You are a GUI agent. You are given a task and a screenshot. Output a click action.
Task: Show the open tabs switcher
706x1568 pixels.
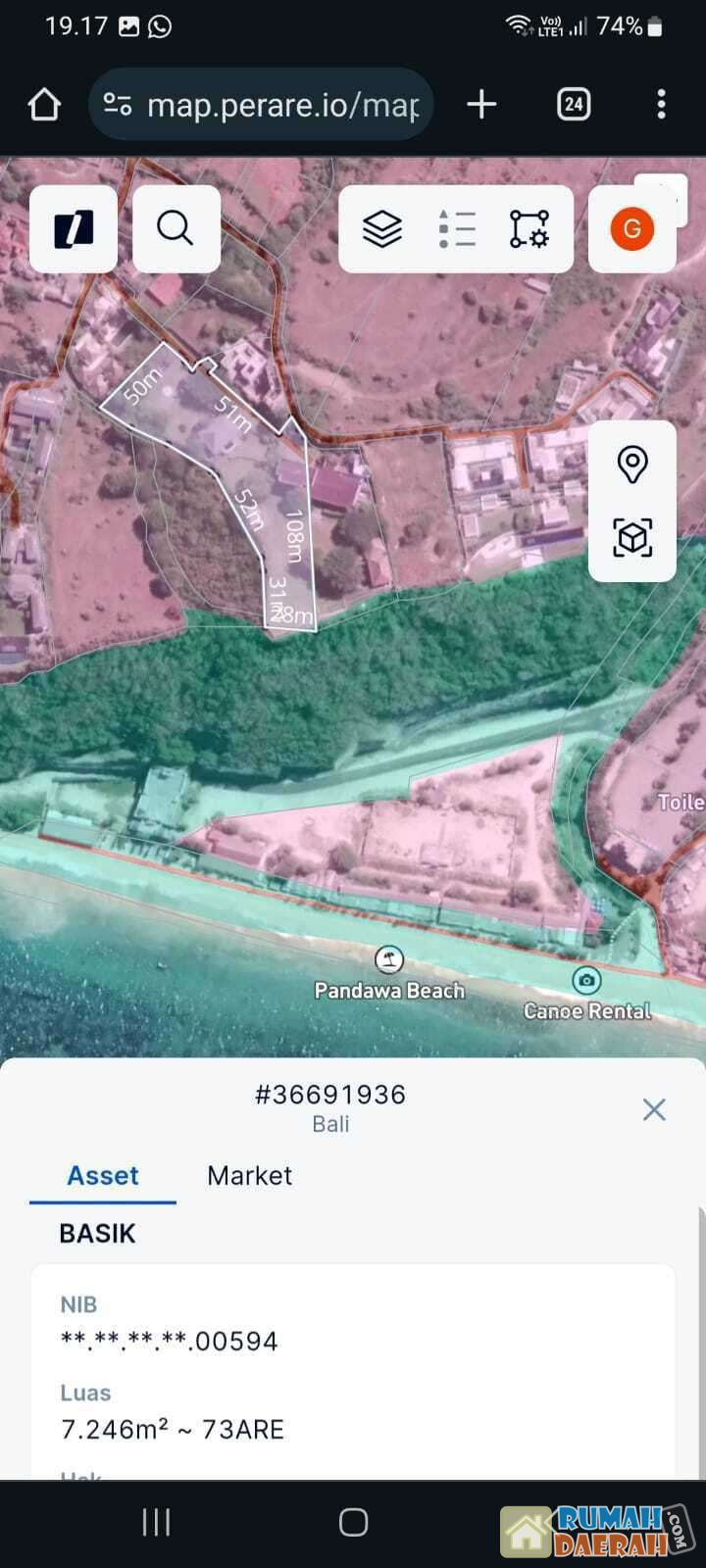tap(574, 105)
